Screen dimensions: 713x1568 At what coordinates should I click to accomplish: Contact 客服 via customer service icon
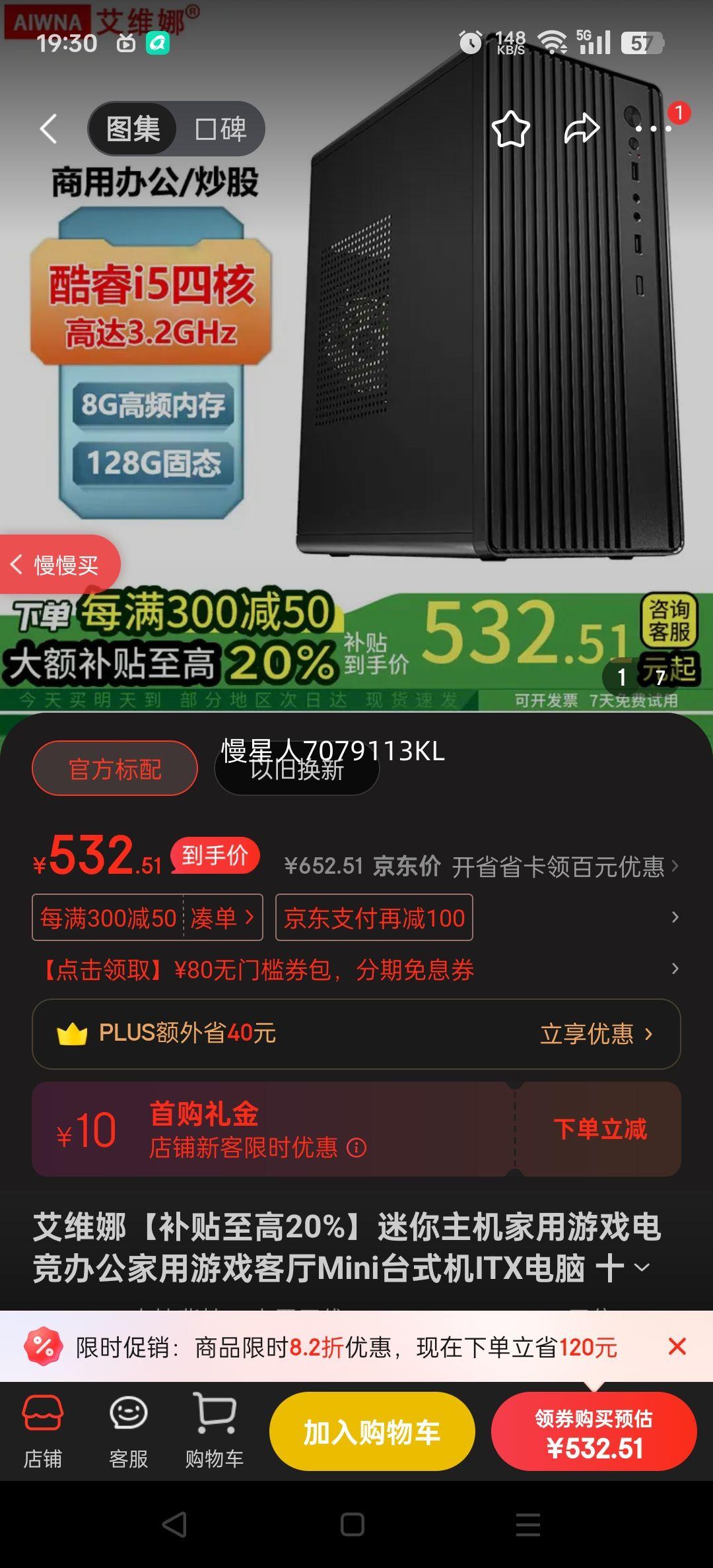pos(129,1429)
